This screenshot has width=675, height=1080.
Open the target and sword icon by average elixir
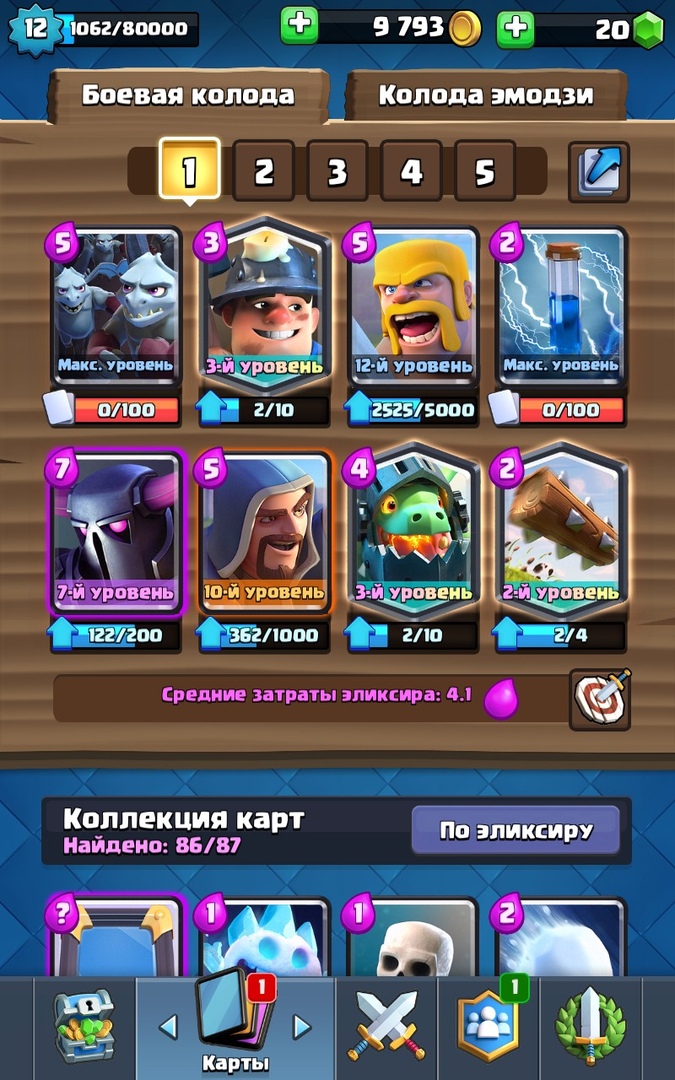pyautogui.click(x=600, y=697)
